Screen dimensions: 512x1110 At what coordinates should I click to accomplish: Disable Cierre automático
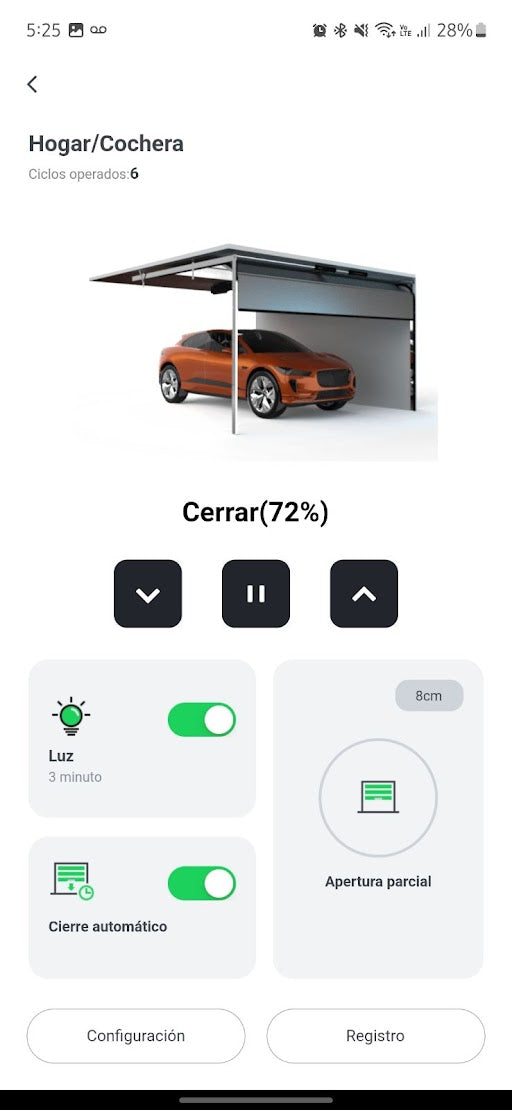202,883
